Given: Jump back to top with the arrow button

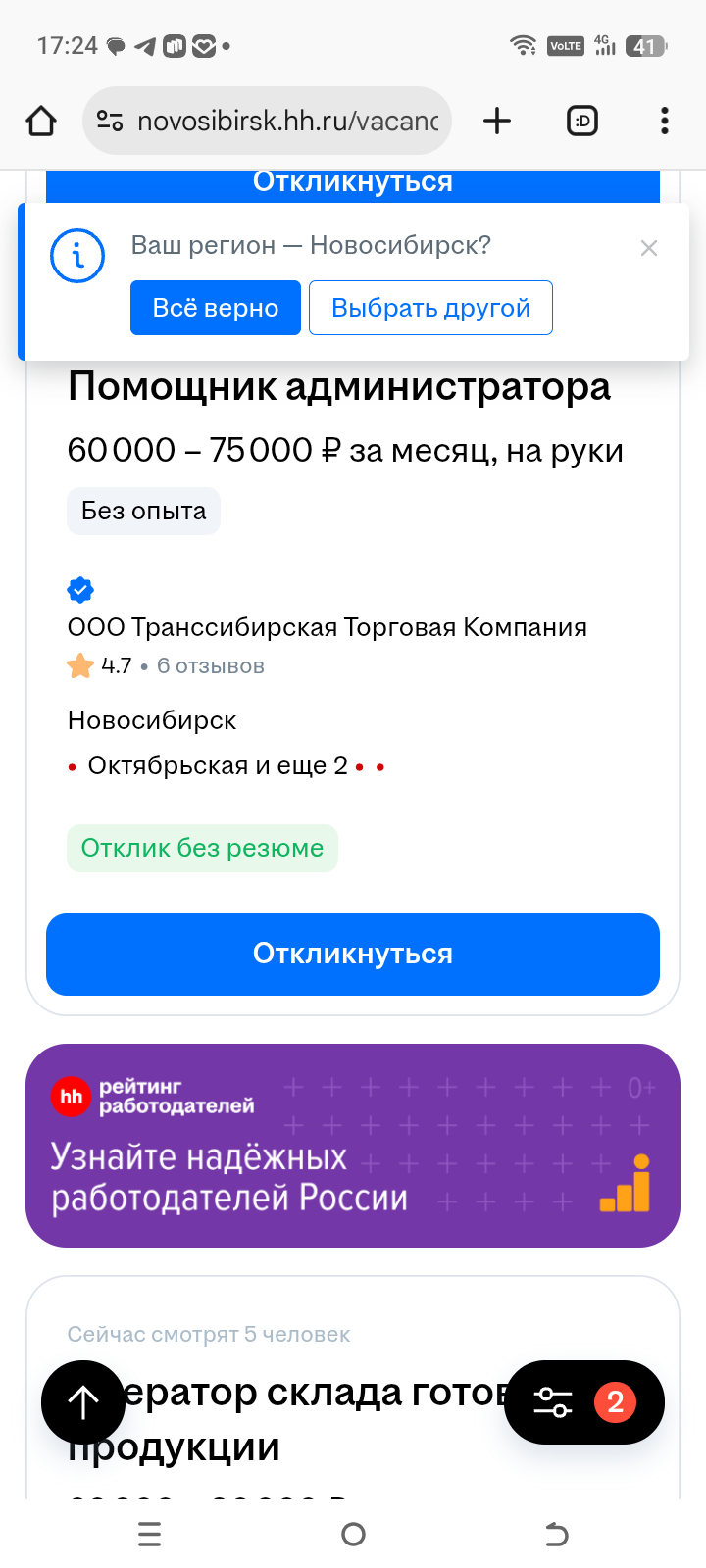Looking at the screenshot, I should click(x=83, y=1402).
